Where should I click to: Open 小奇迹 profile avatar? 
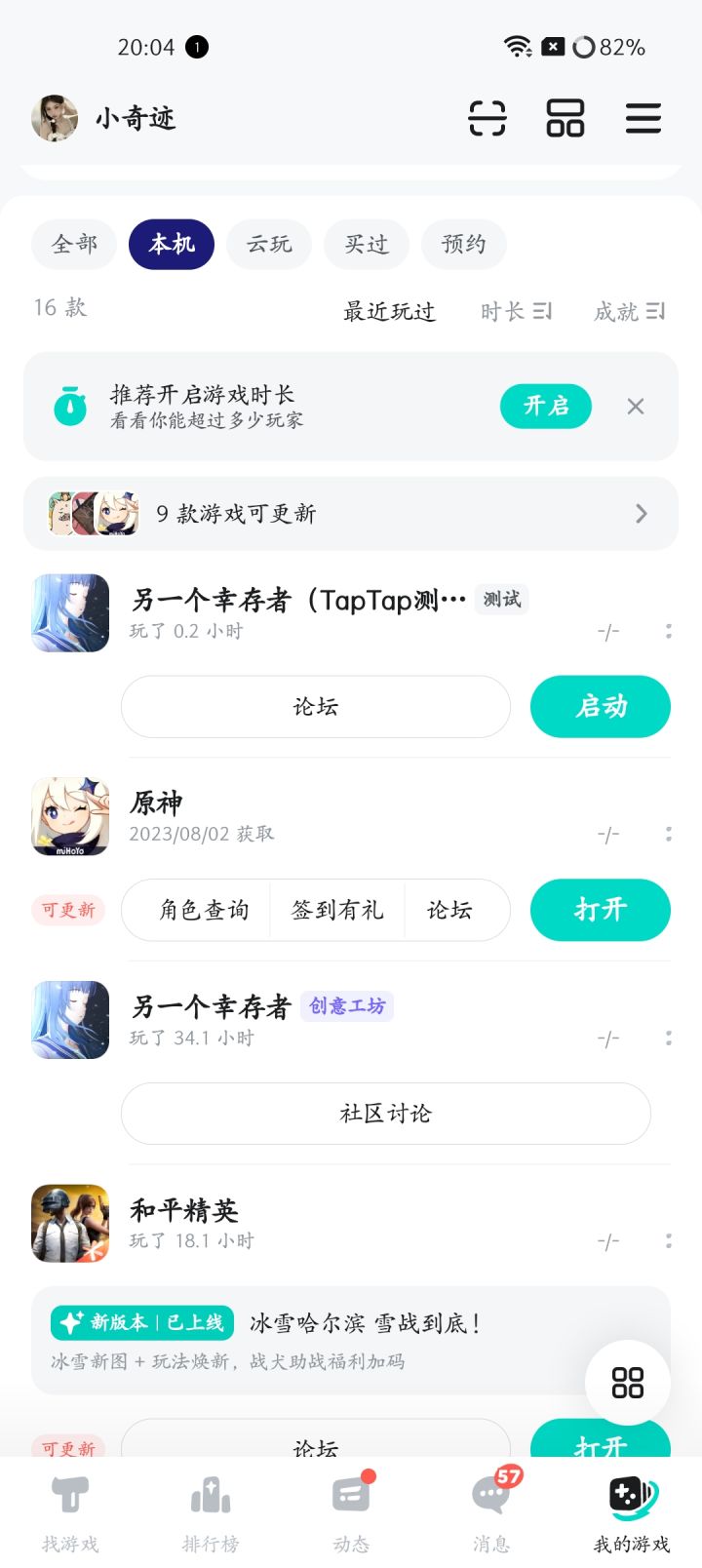click(55, 118)
